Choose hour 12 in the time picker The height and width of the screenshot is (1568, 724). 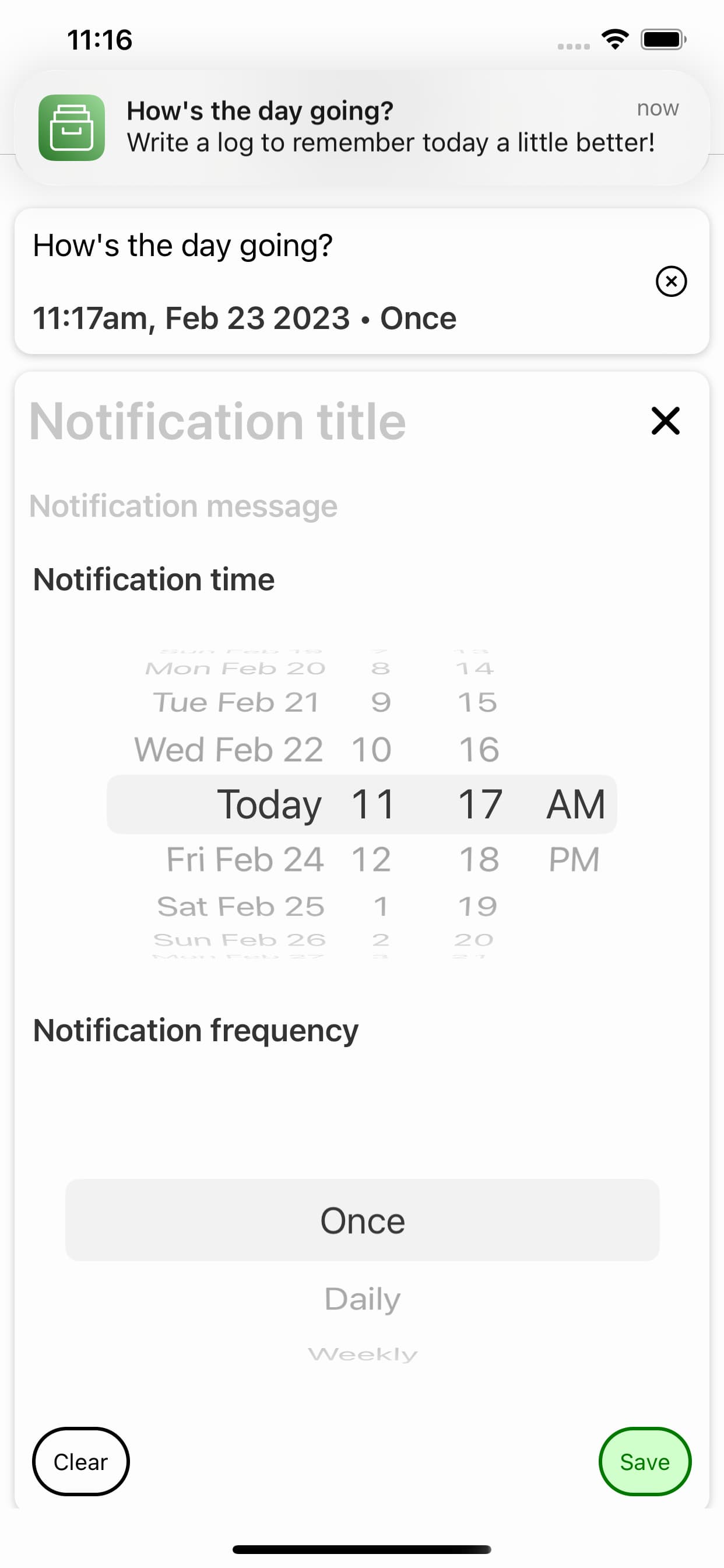tap(371, 859)
